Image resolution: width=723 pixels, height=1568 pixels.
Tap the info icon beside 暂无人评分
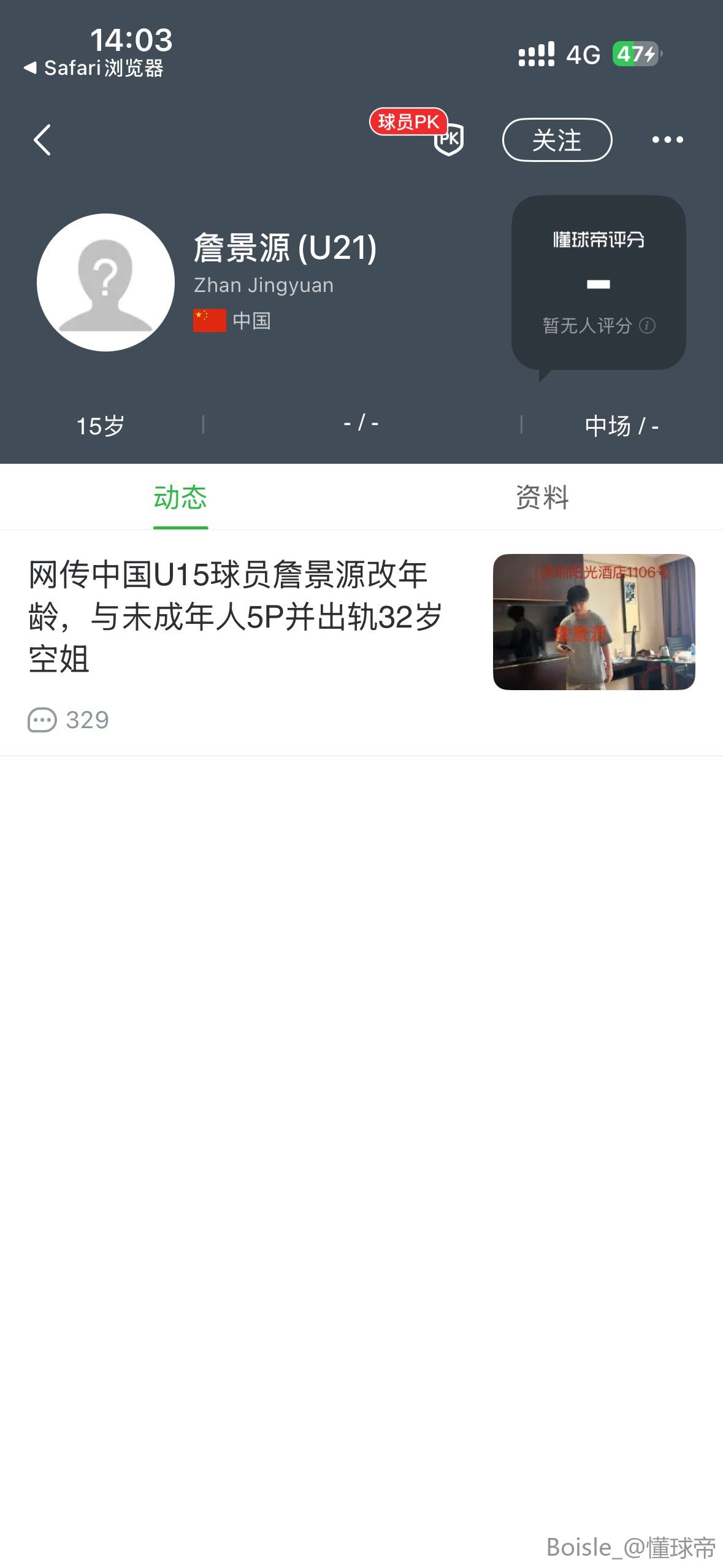(x=647, y=325)
